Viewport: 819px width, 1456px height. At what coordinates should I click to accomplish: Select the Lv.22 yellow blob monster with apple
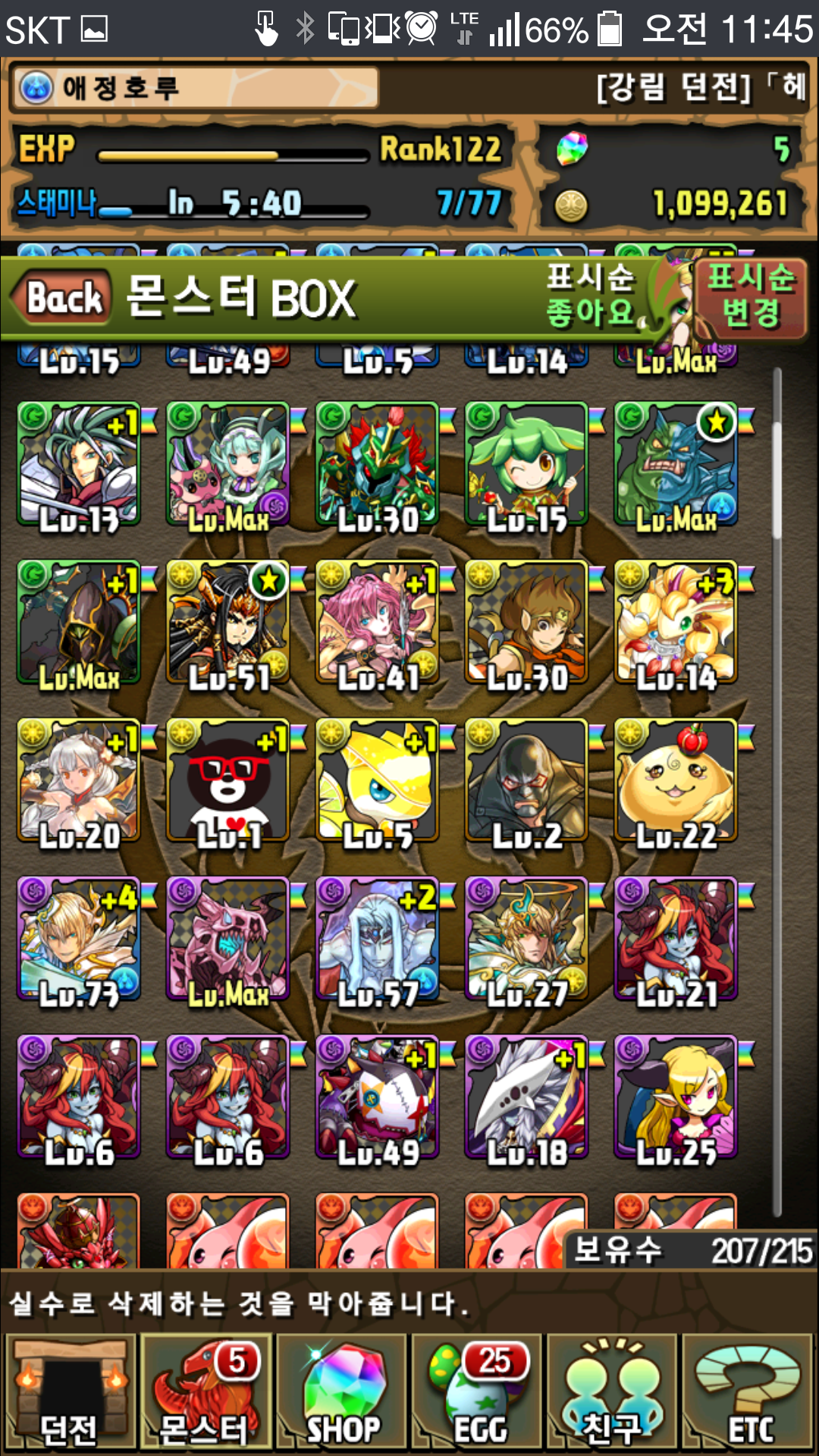point(675,781)
